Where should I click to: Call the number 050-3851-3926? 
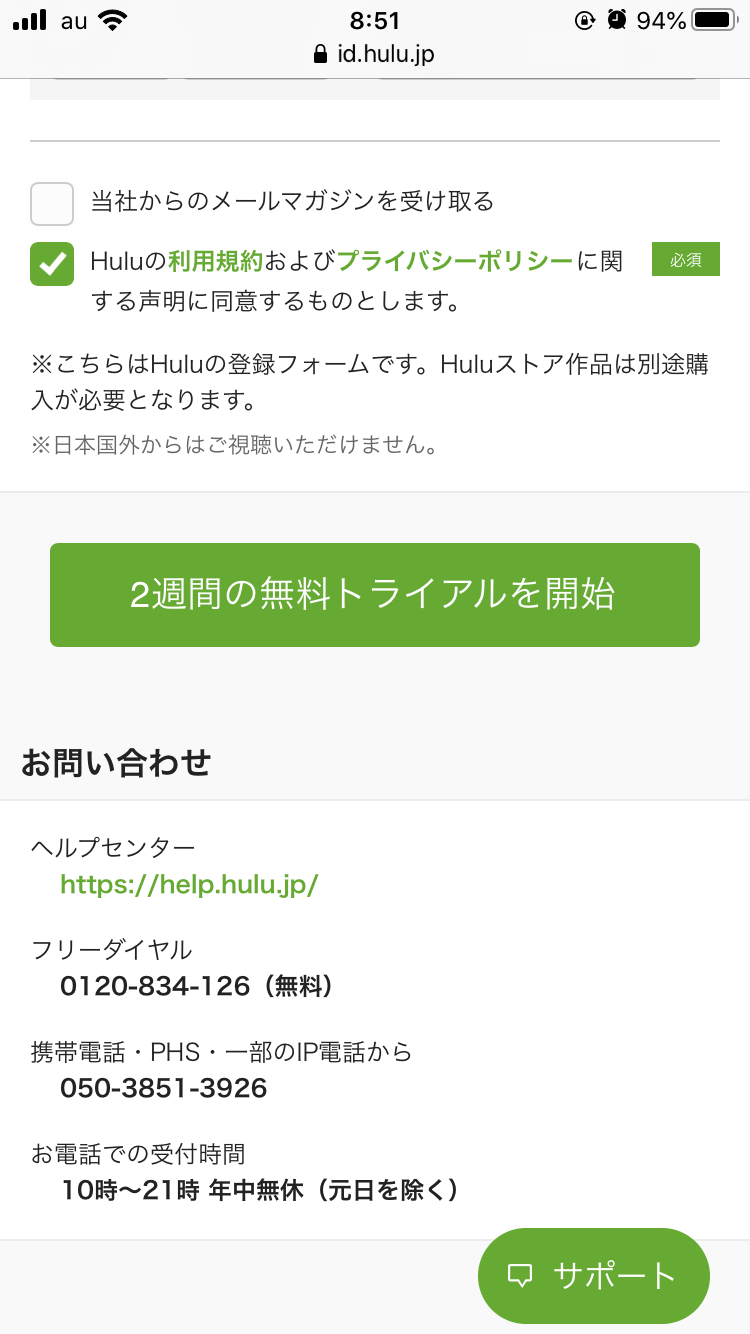[164, 1088]
